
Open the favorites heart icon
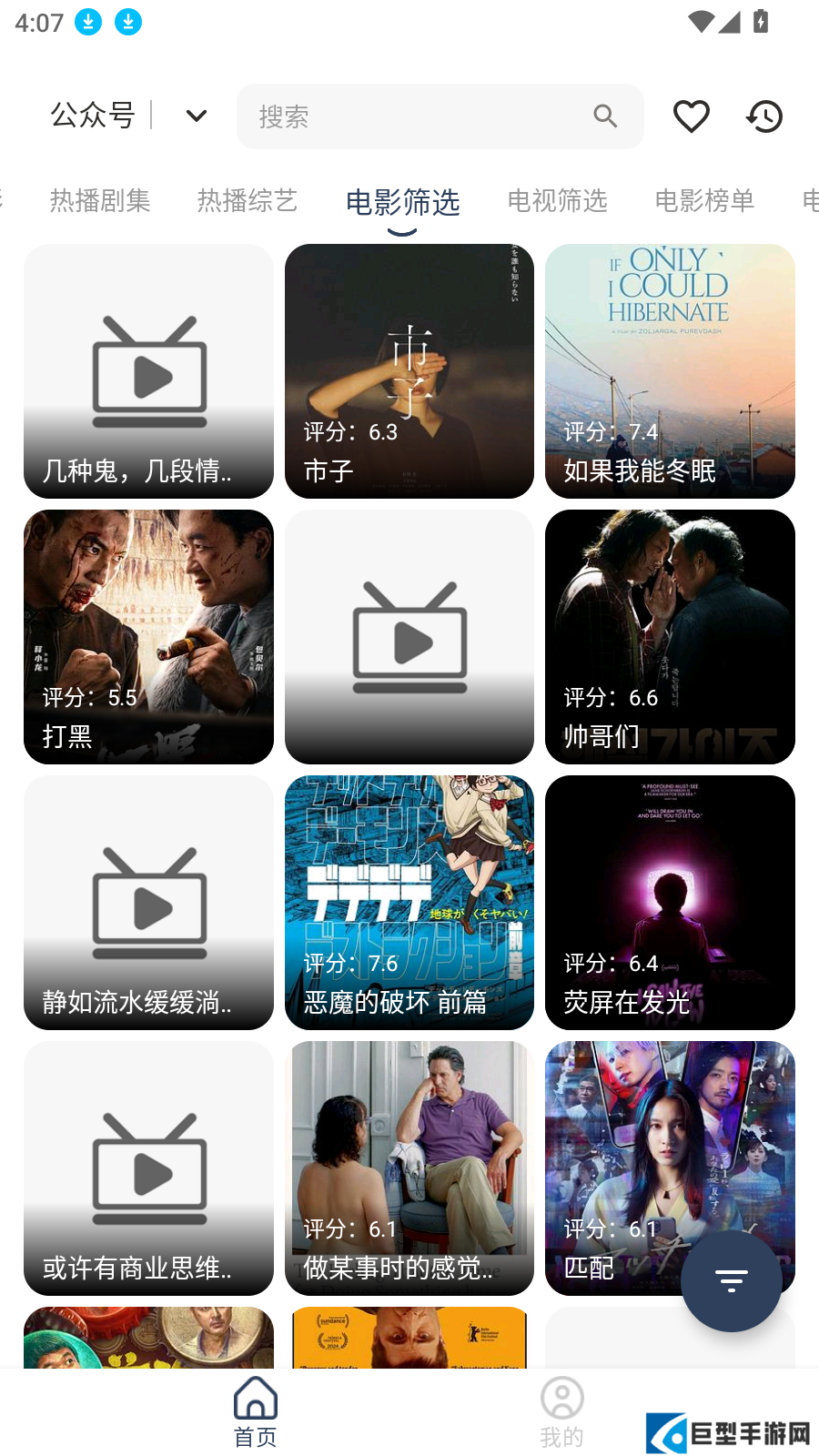[691, 116]
